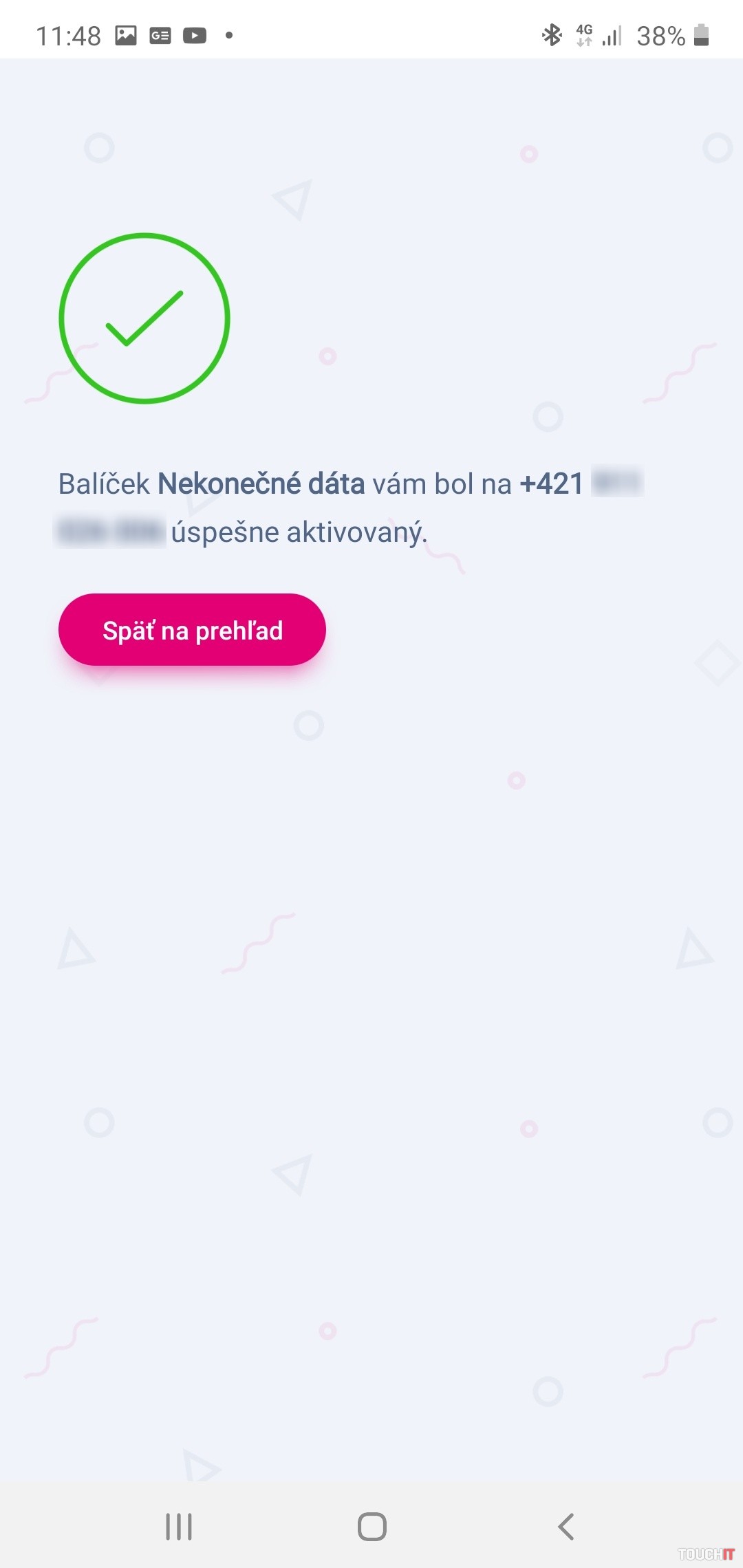Open recent apps from the navigation bar
This screenshot has width=743, height=1568.
click(179, 1527)
